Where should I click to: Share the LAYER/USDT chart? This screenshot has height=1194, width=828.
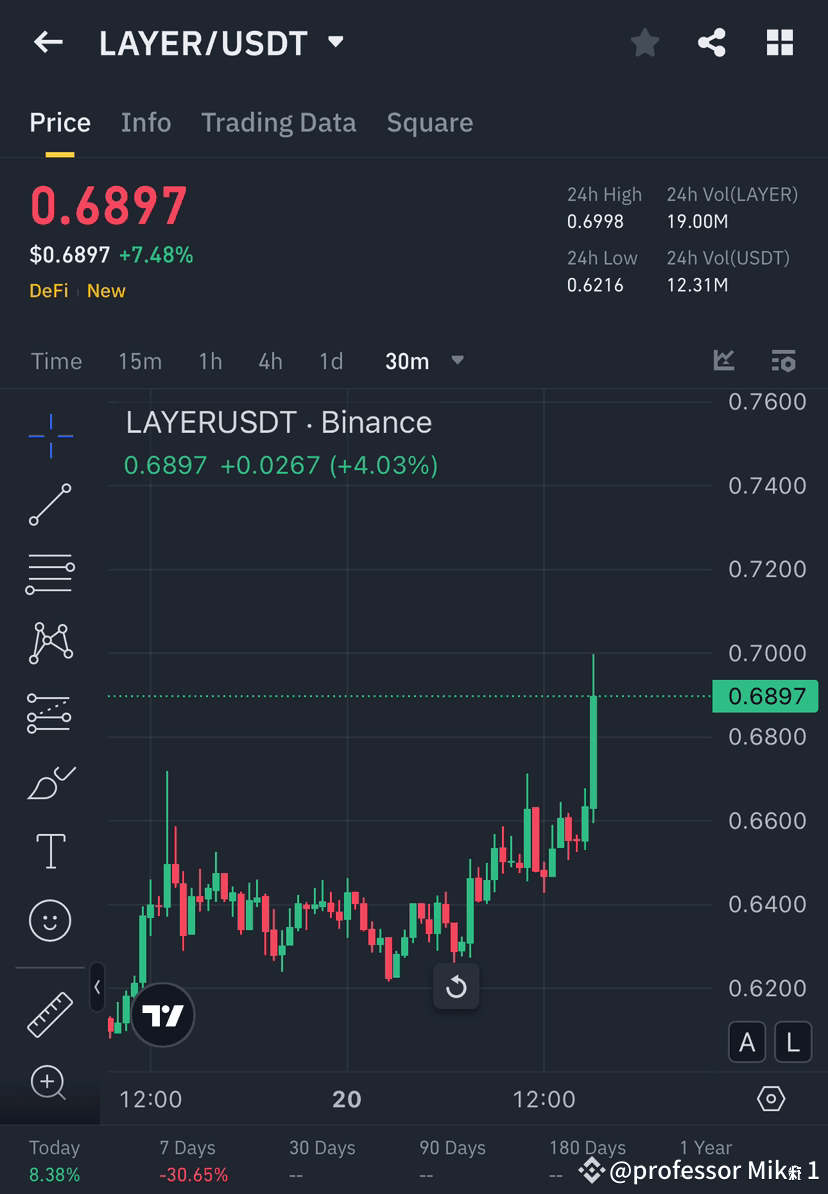click(712, 42)
